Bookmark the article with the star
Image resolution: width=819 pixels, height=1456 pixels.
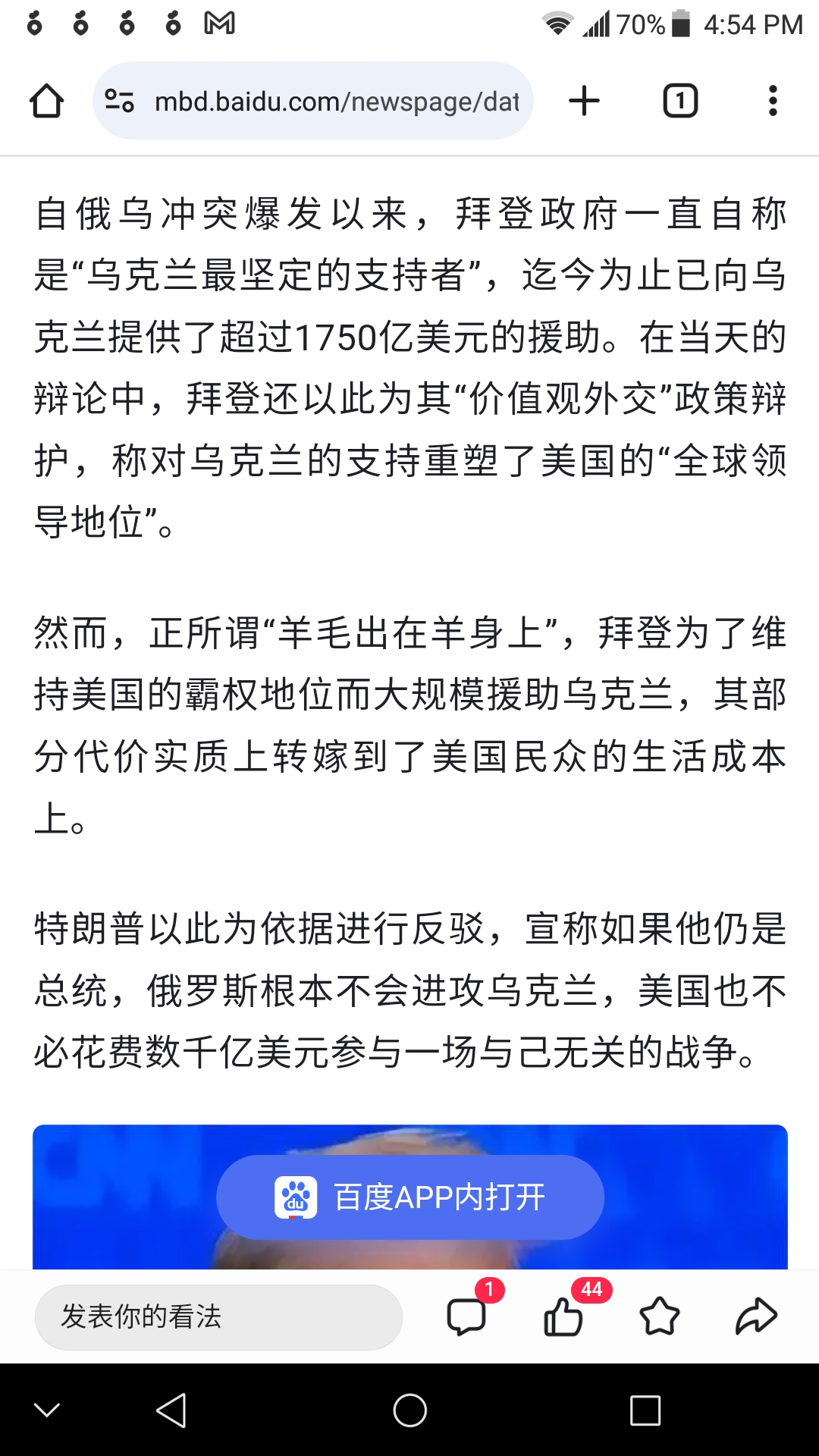coord(660,1316)
